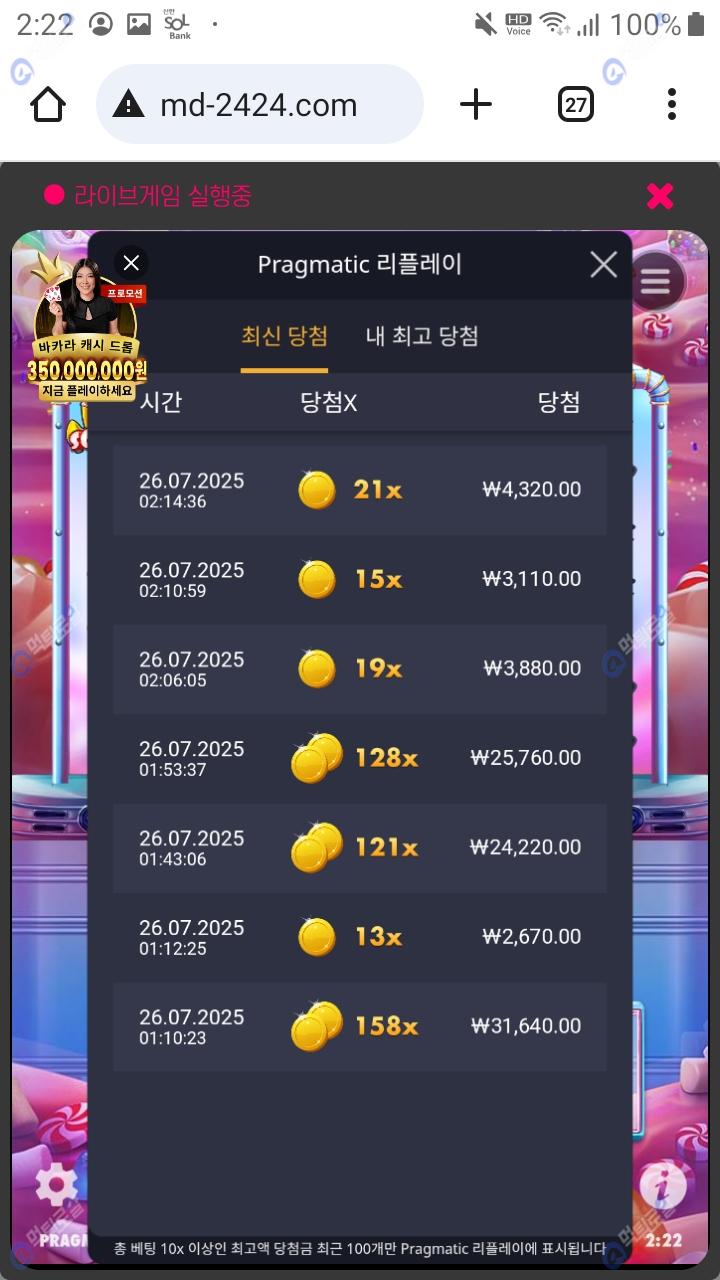
Task: Replay the 158x win of ₩31,640.00
Action: (x=359, y=1026)
